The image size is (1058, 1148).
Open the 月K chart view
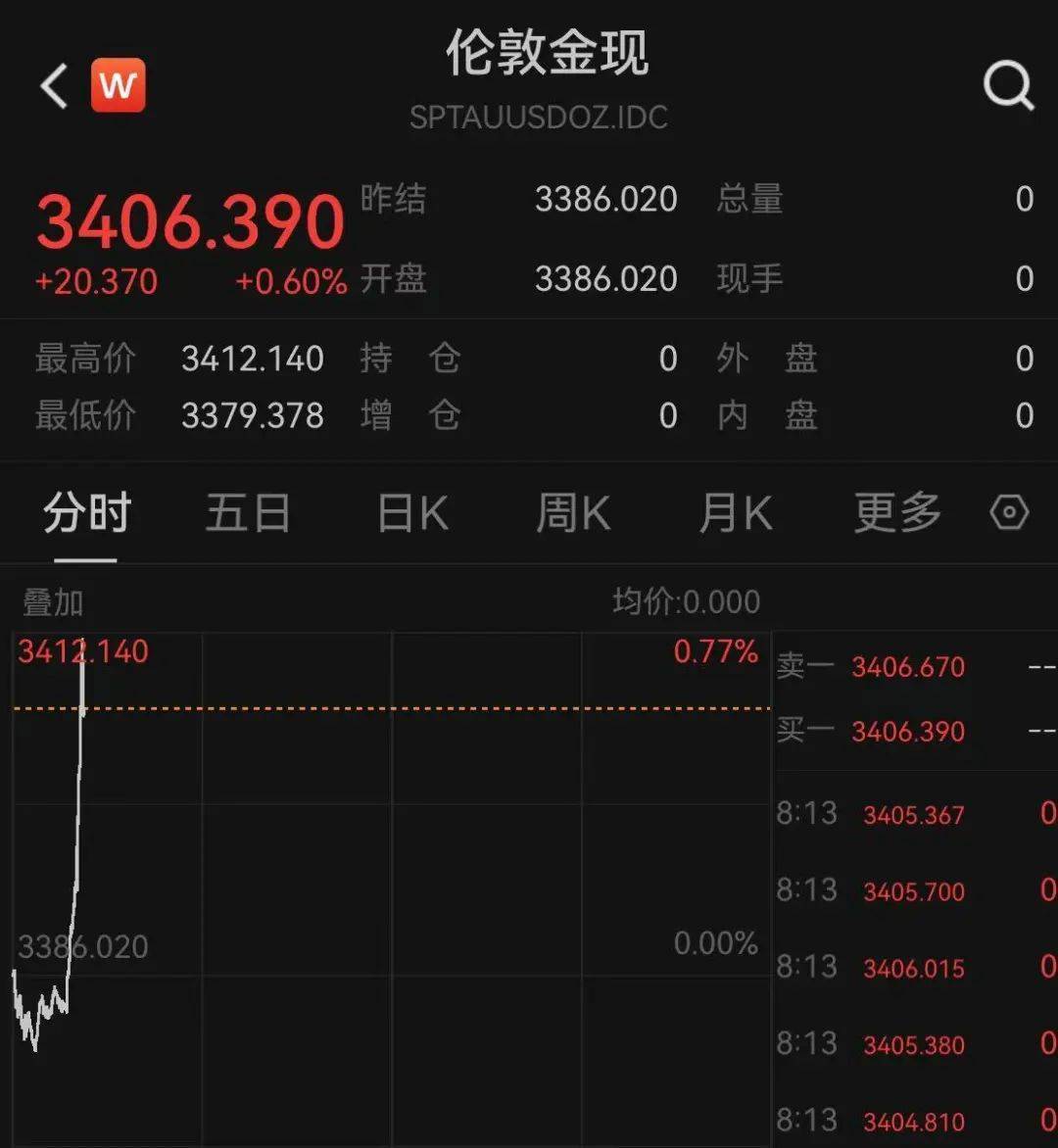(736, 512)
